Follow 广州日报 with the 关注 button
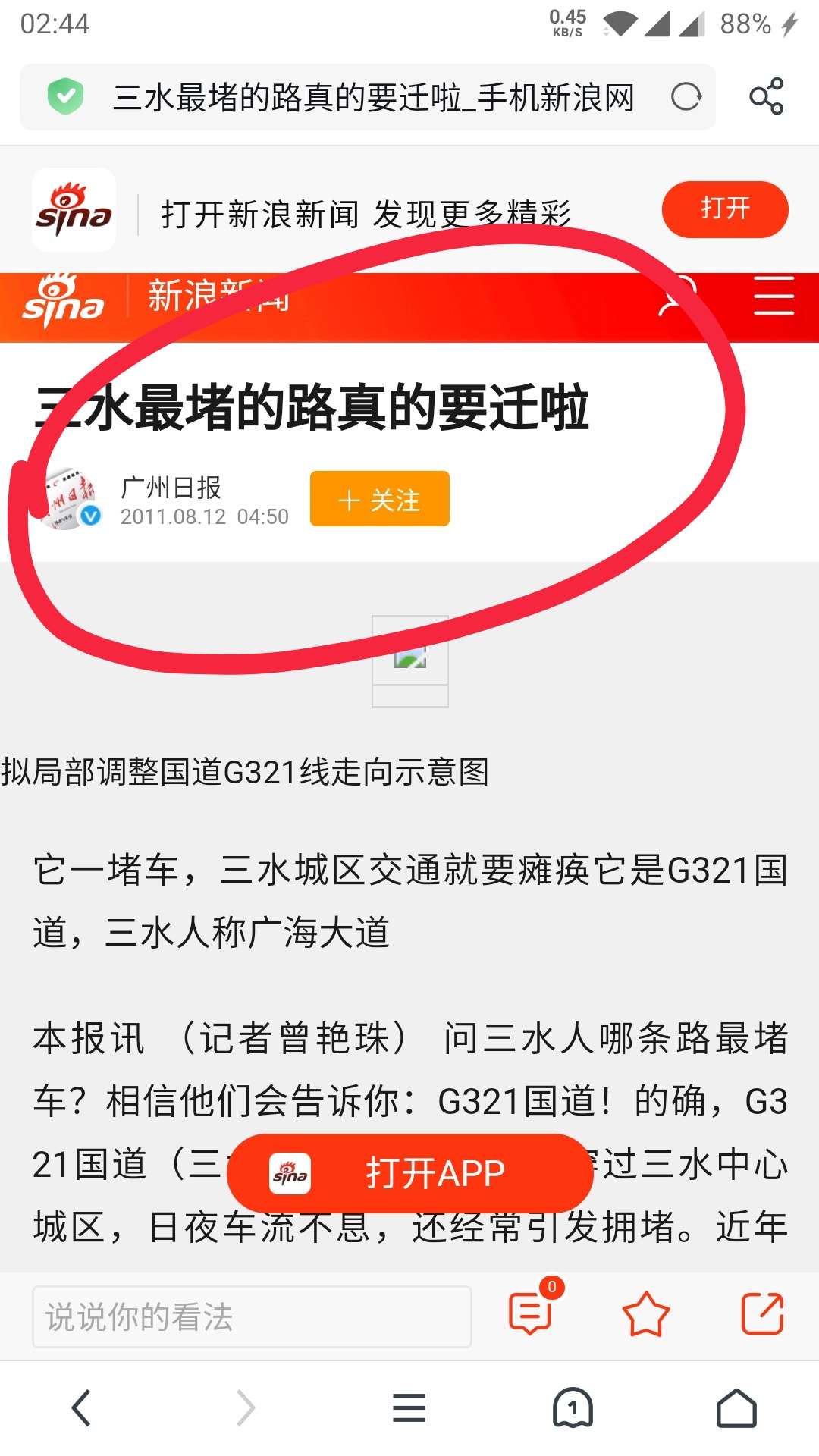Viewport: 819px width, 1456px height. tap(379, 499)
